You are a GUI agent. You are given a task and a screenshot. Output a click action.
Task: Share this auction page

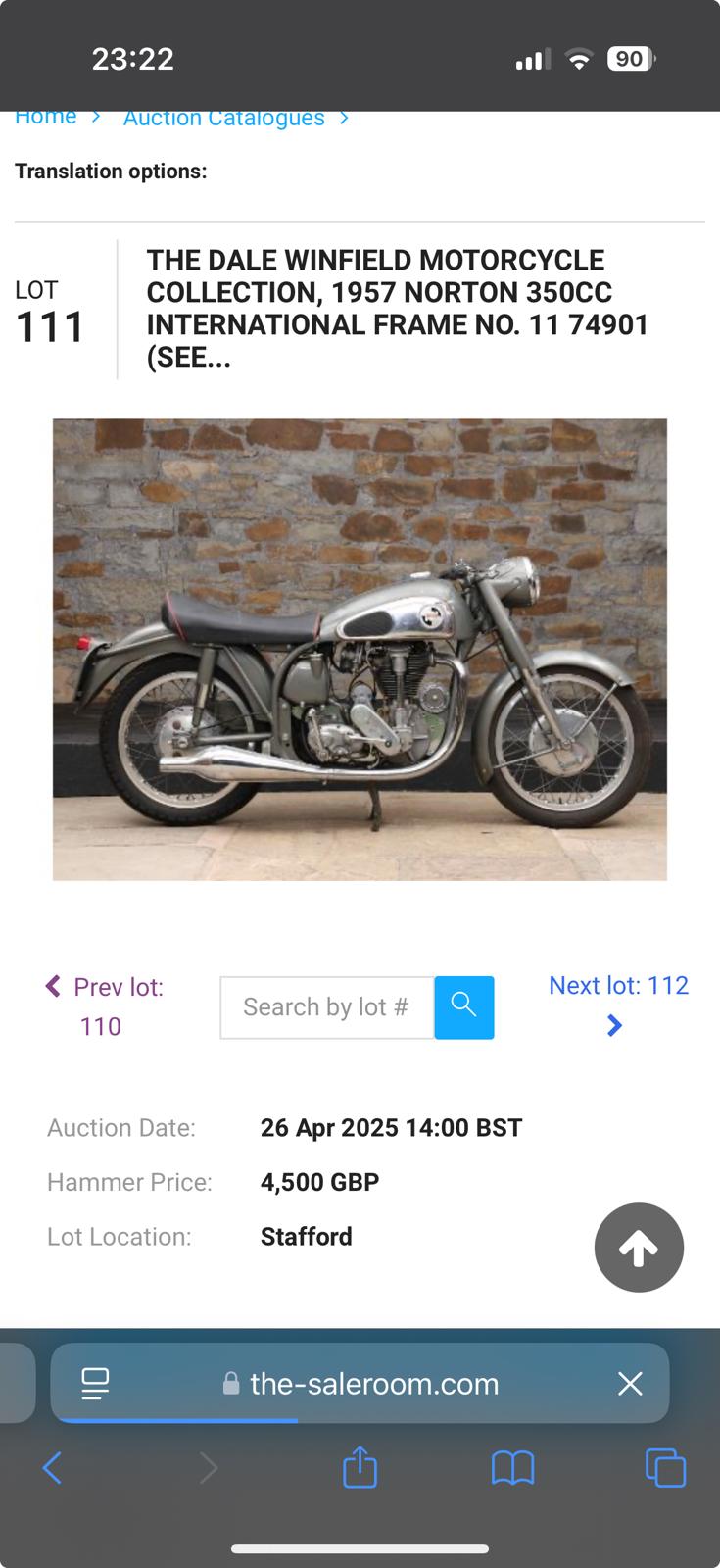(x=360, y=1468)
